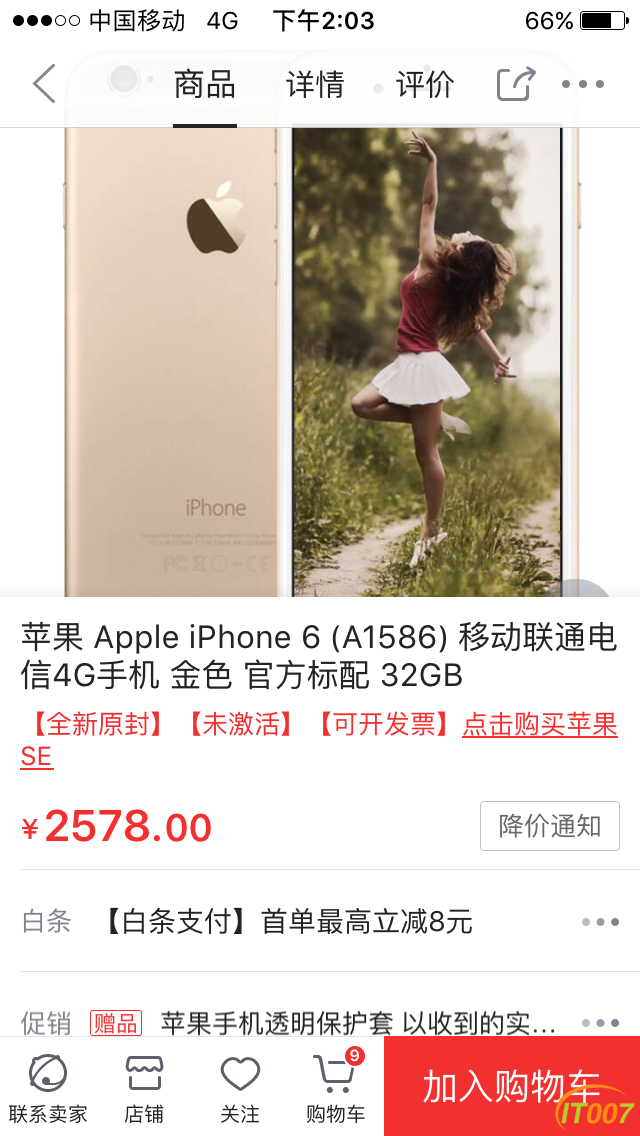The width and height of the screenshot is (640, 1136).
Task: Select the 商品 tab
Action: pyautogui.click(x=205, y=85)
